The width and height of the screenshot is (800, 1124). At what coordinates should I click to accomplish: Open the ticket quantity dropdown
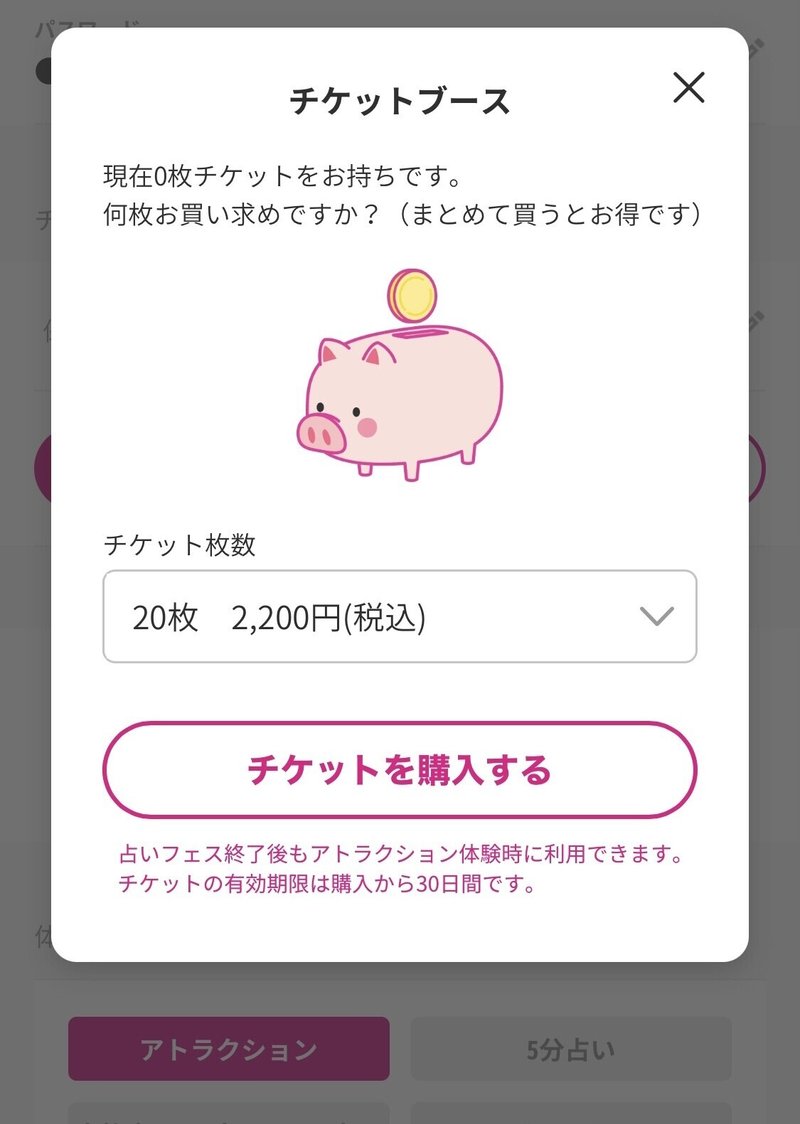pyautogui.click(x=400, y=617)
